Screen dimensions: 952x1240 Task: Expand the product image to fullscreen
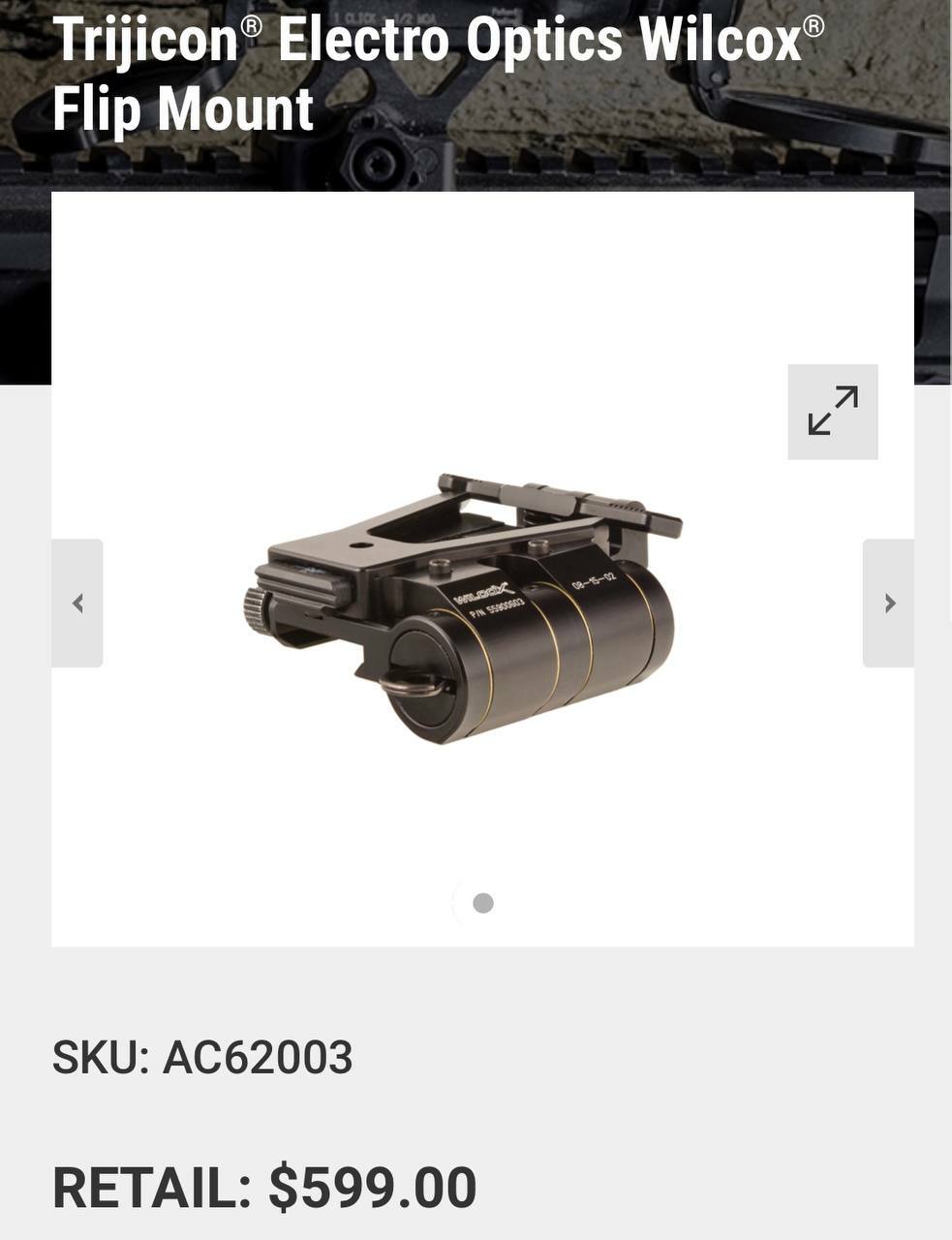832,412
